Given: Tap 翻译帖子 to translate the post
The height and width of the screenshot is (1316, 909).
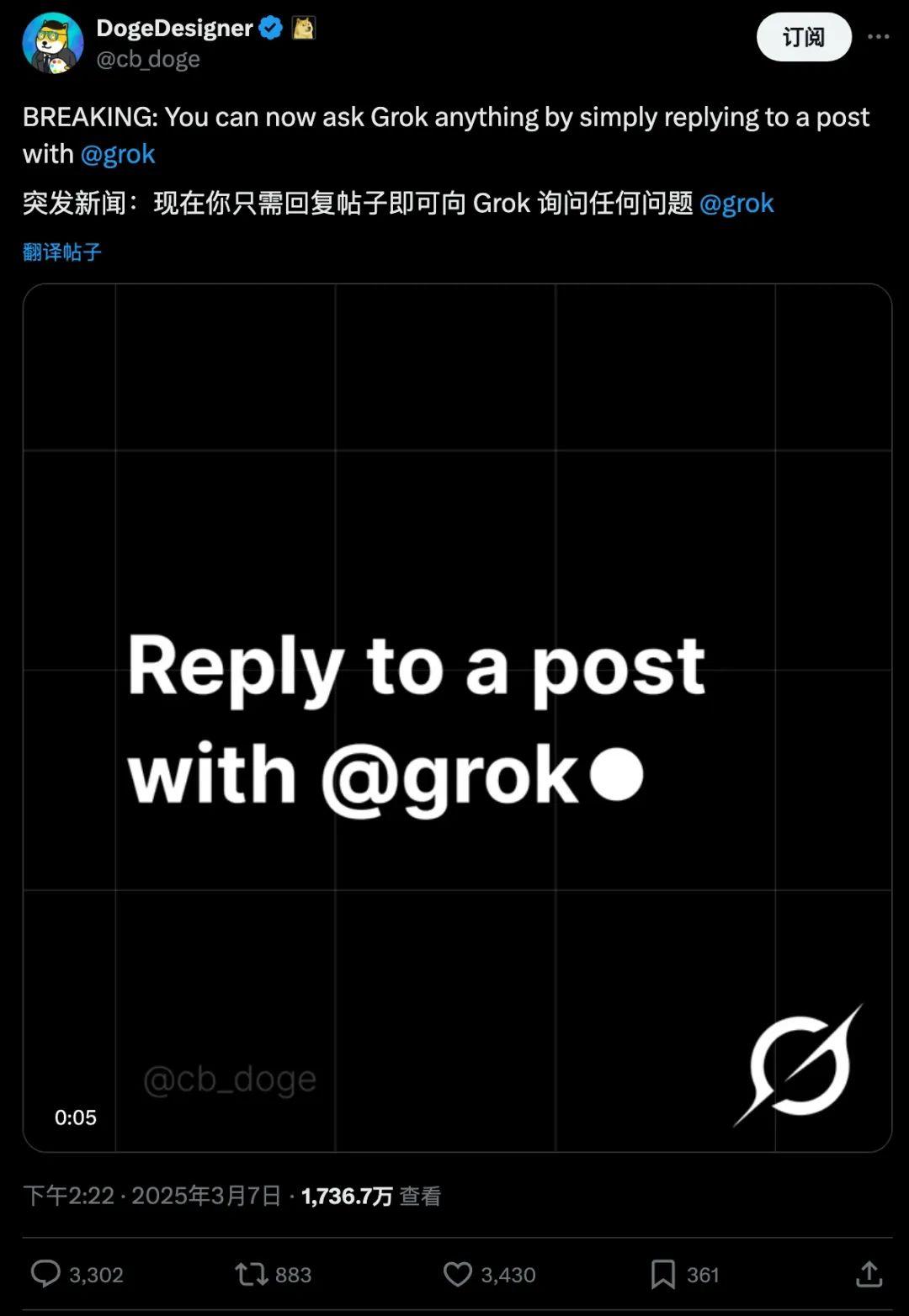Looking at the screenshot, I should pyautogui.click(x=62, y=252).
